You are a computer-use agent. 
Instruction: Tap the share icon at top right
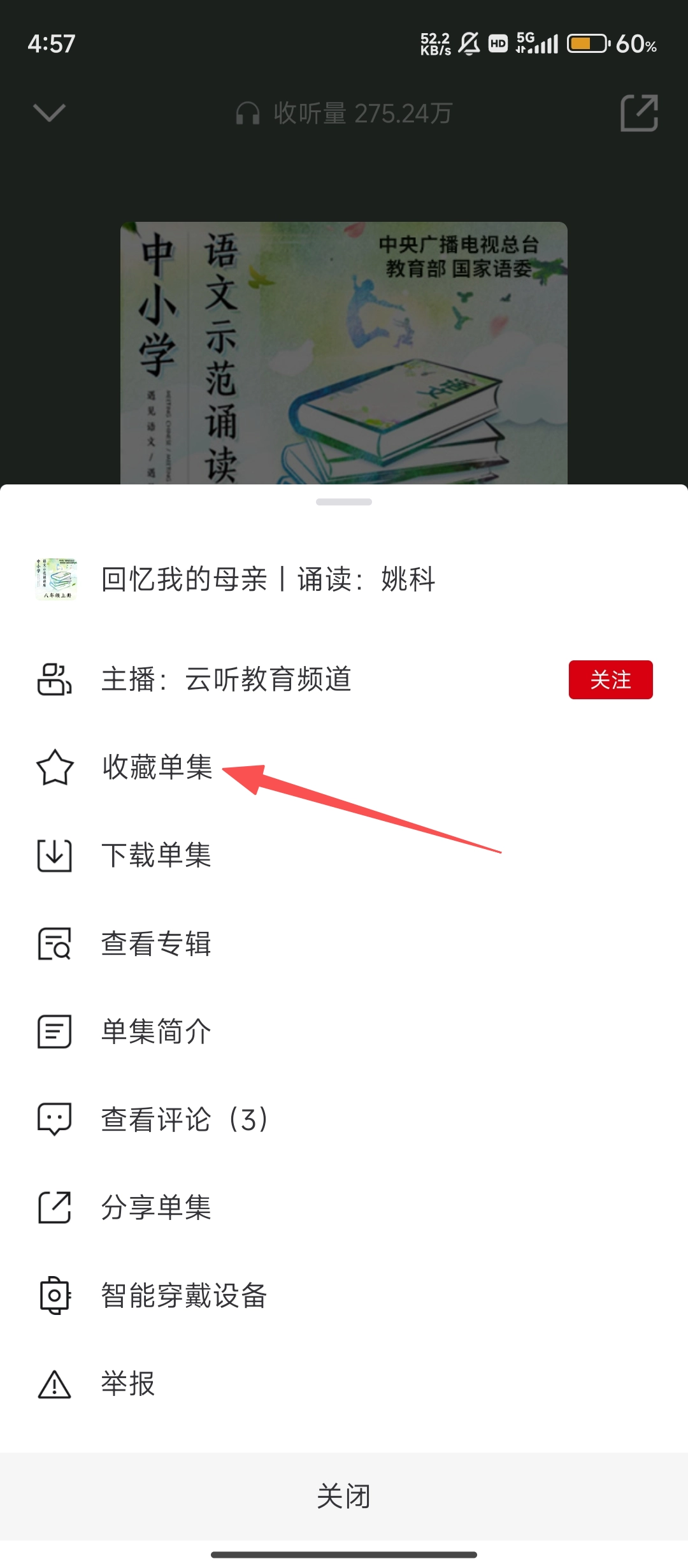[639, 113]
